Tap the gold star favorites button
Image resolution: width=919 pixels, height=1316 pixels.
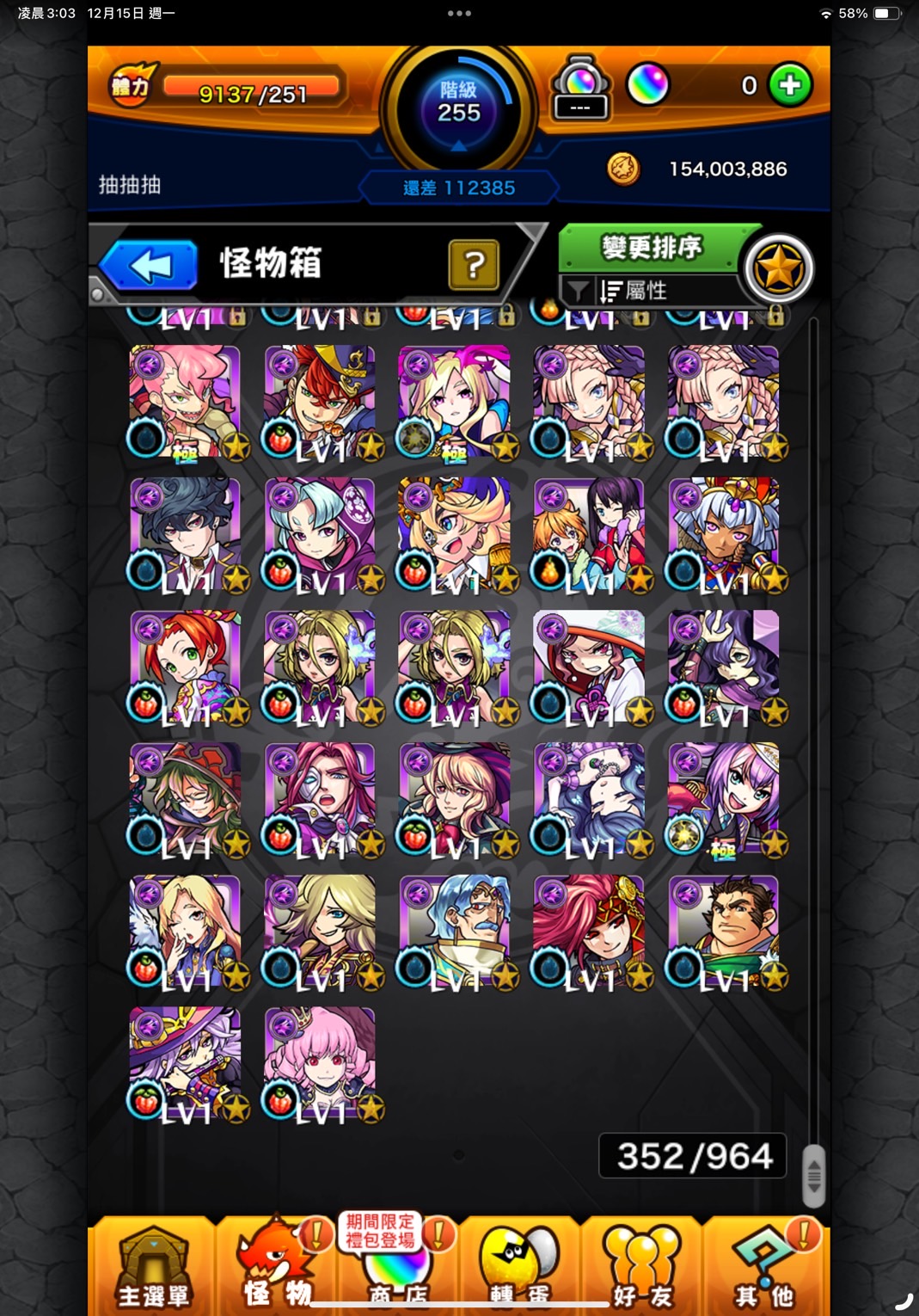coord(778,269)
